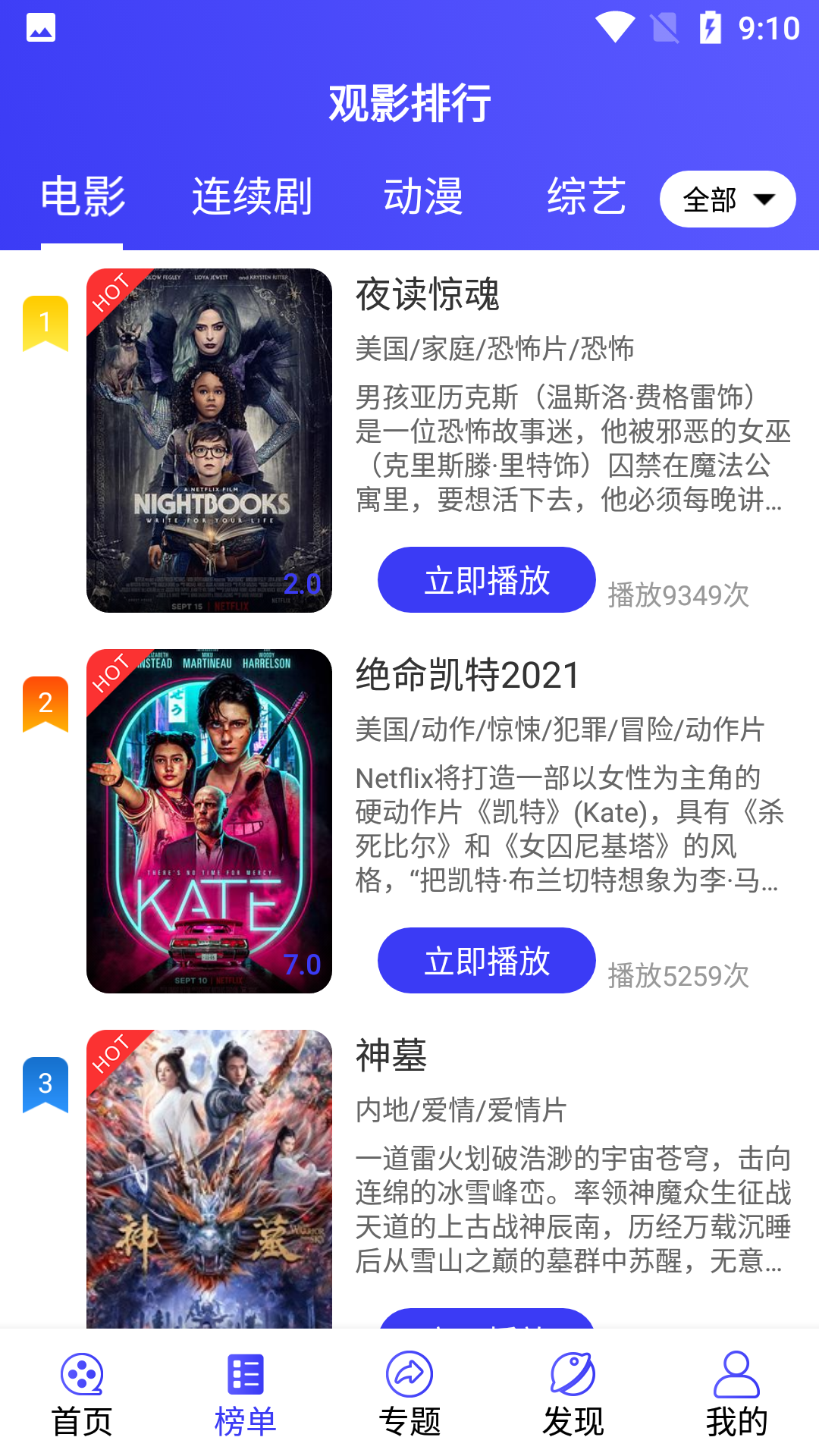
Task: Play 绝命凯特2021 with 立即播放
Action: 486,961
